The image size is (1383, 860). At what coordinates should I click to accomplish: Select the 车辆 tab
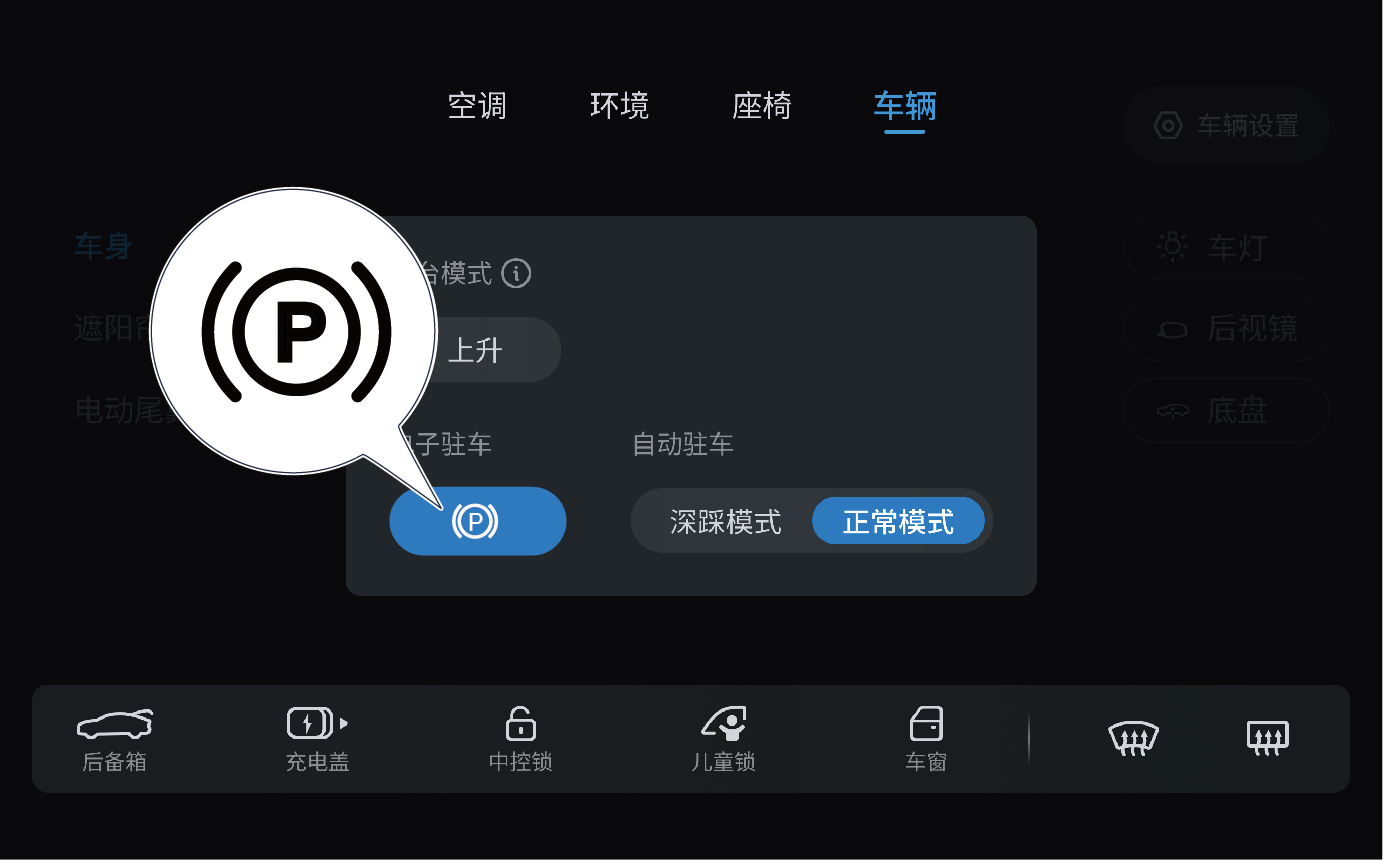coord(904,106)
